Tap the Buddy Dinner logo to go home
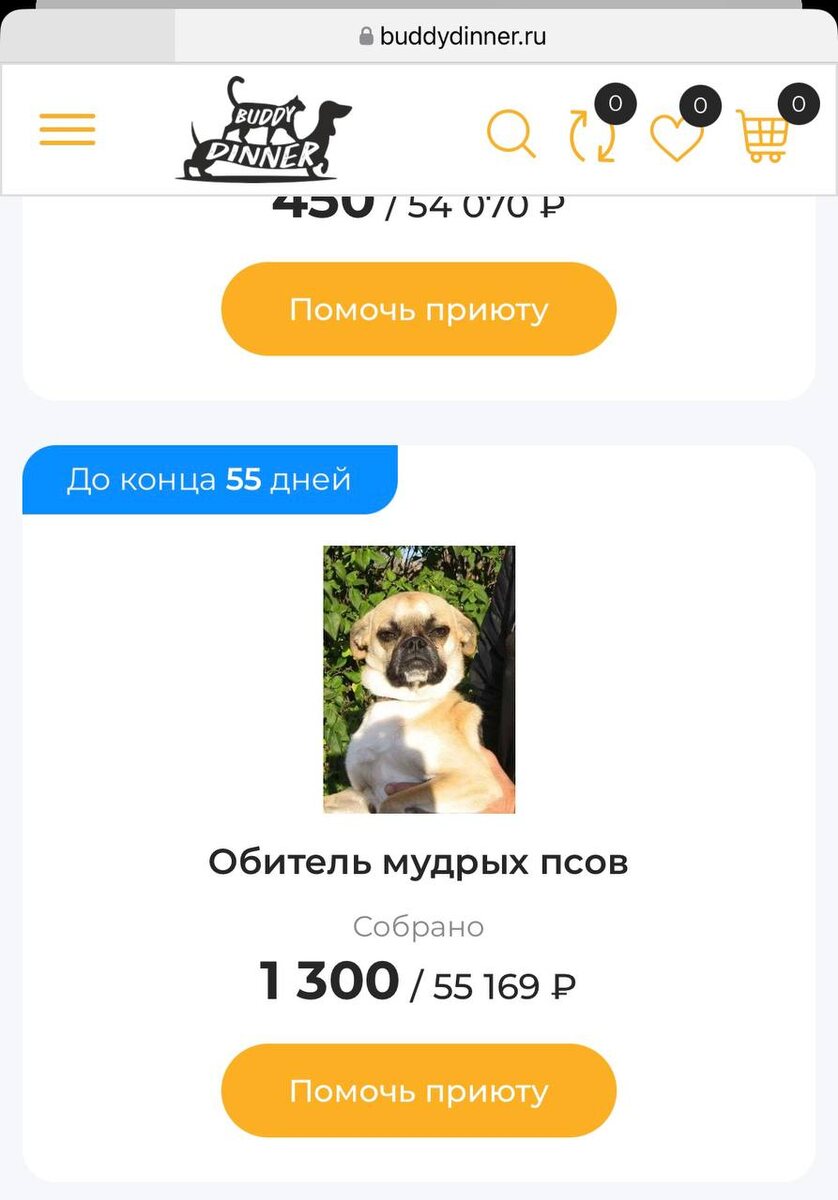This screenshot has width=838, height=1200. coord(265,130)
